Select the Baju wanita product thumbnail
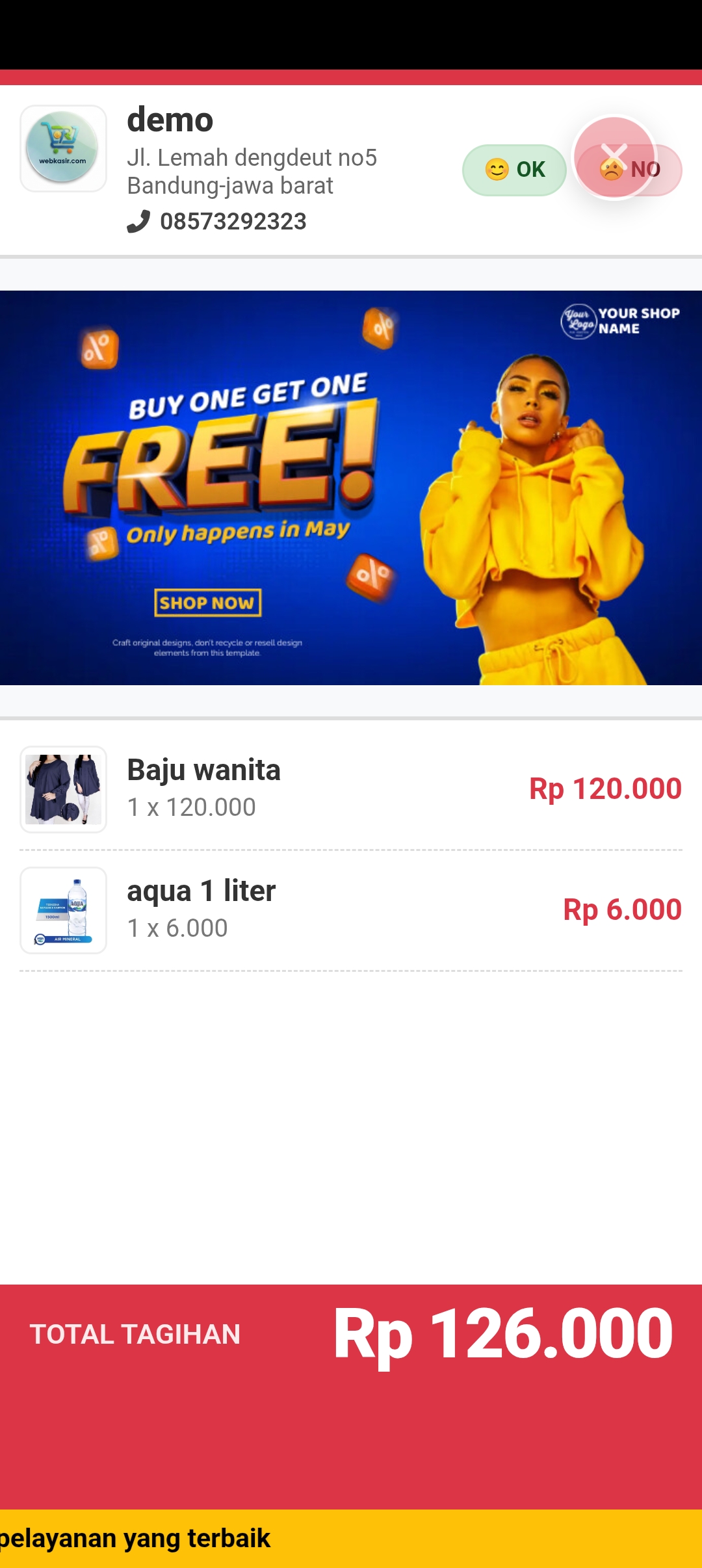Image resolution: width=702 pixels, height=1568 pixels. pos(63,789)
